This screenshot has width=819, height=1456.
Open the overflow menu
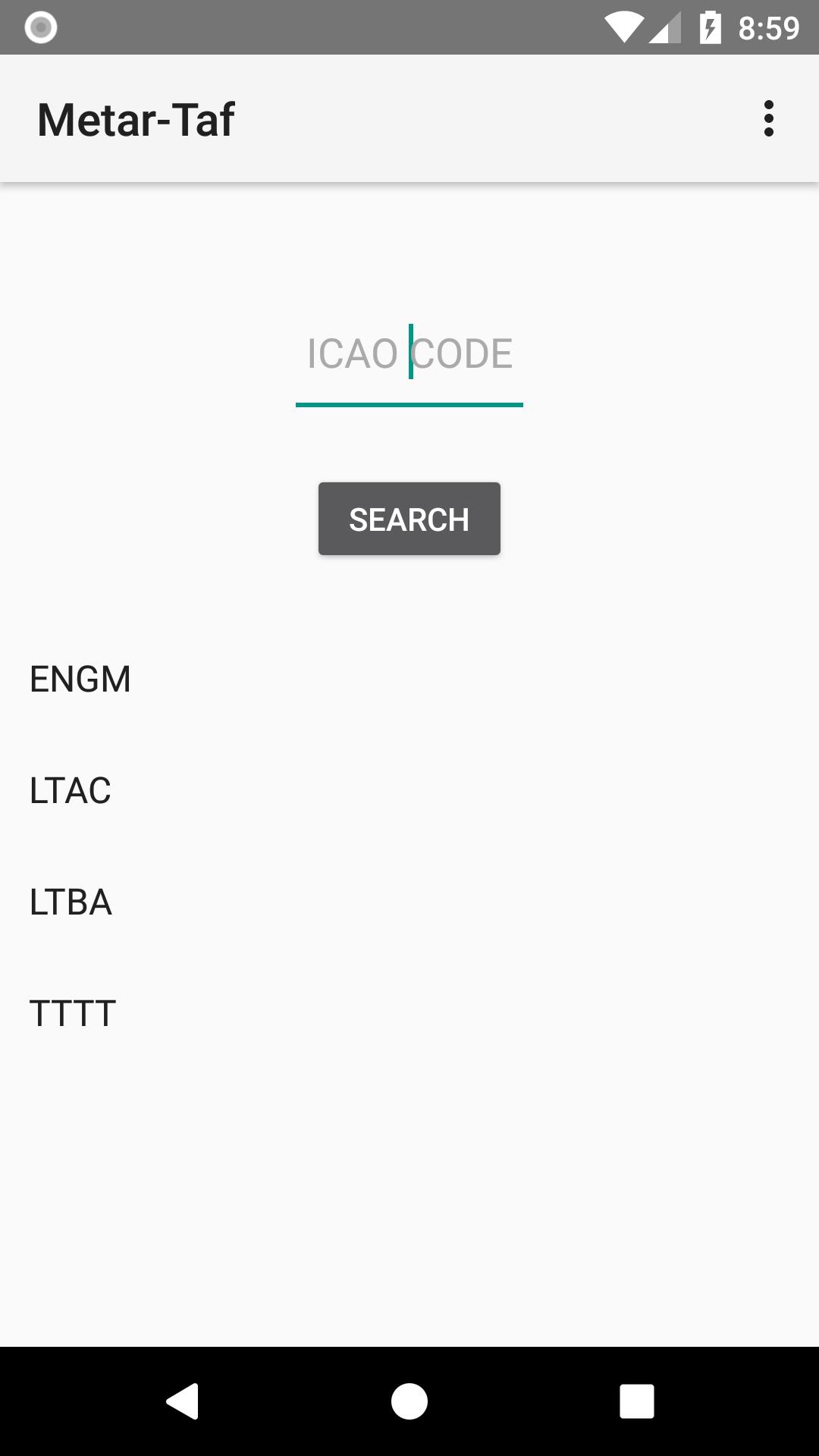point(768,119)
